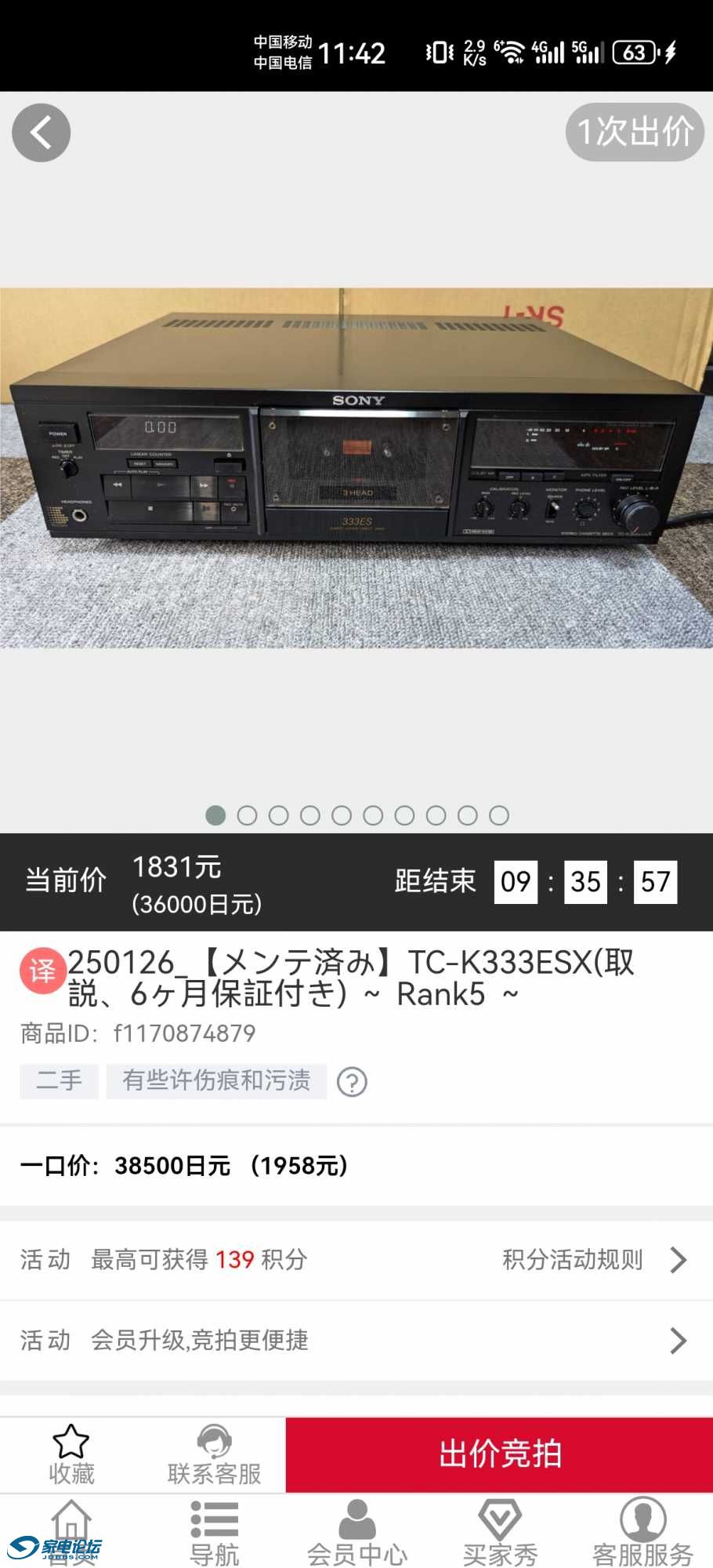Viewport: 713px width, 1568px height.
Task: Open the 买家秀 tab
Action: click(x=499, y=1533)
